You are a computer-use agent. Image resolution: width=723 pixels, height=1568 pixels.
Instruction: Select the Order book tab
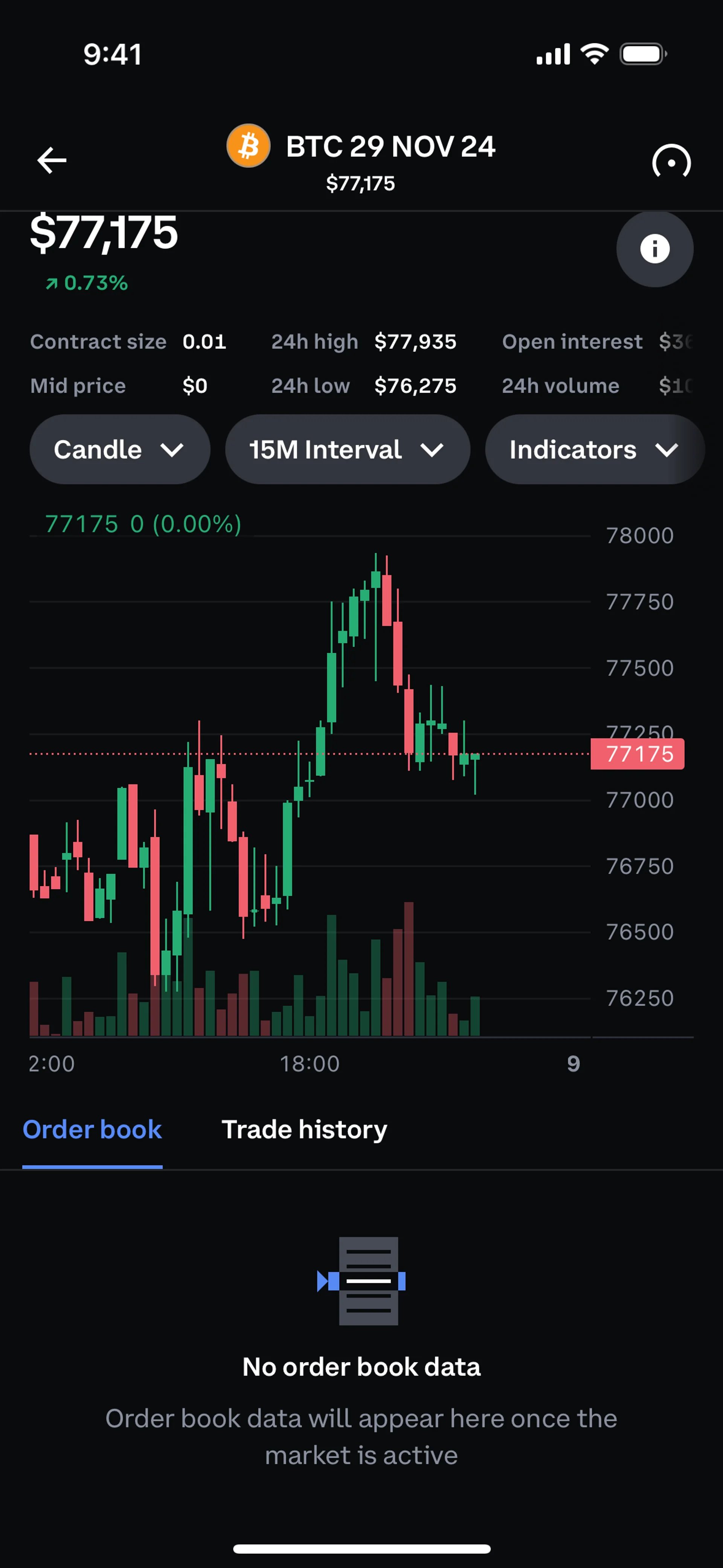coord(93,1129)
